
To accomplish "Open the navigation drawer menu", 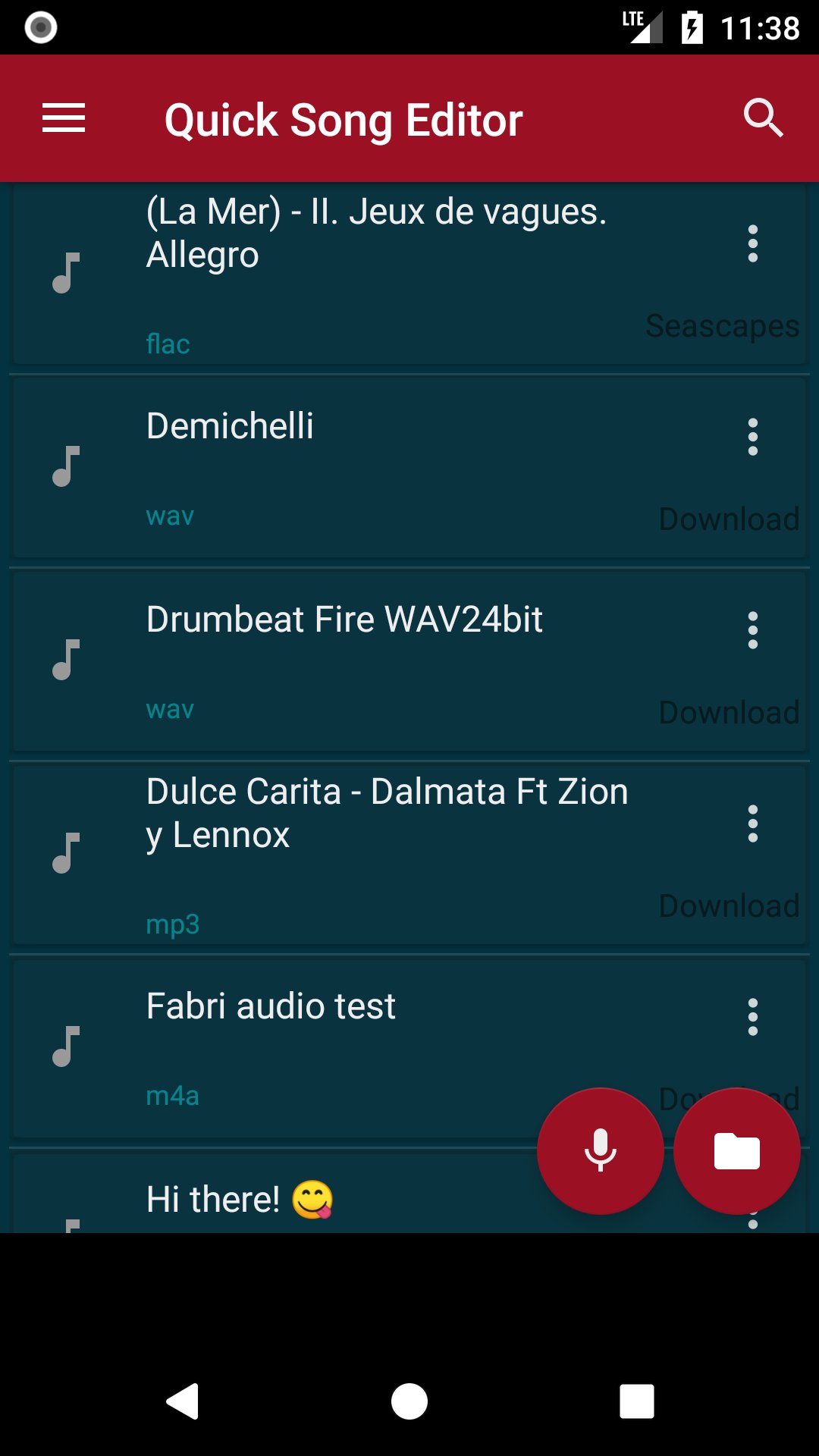I will pos(64,118).
